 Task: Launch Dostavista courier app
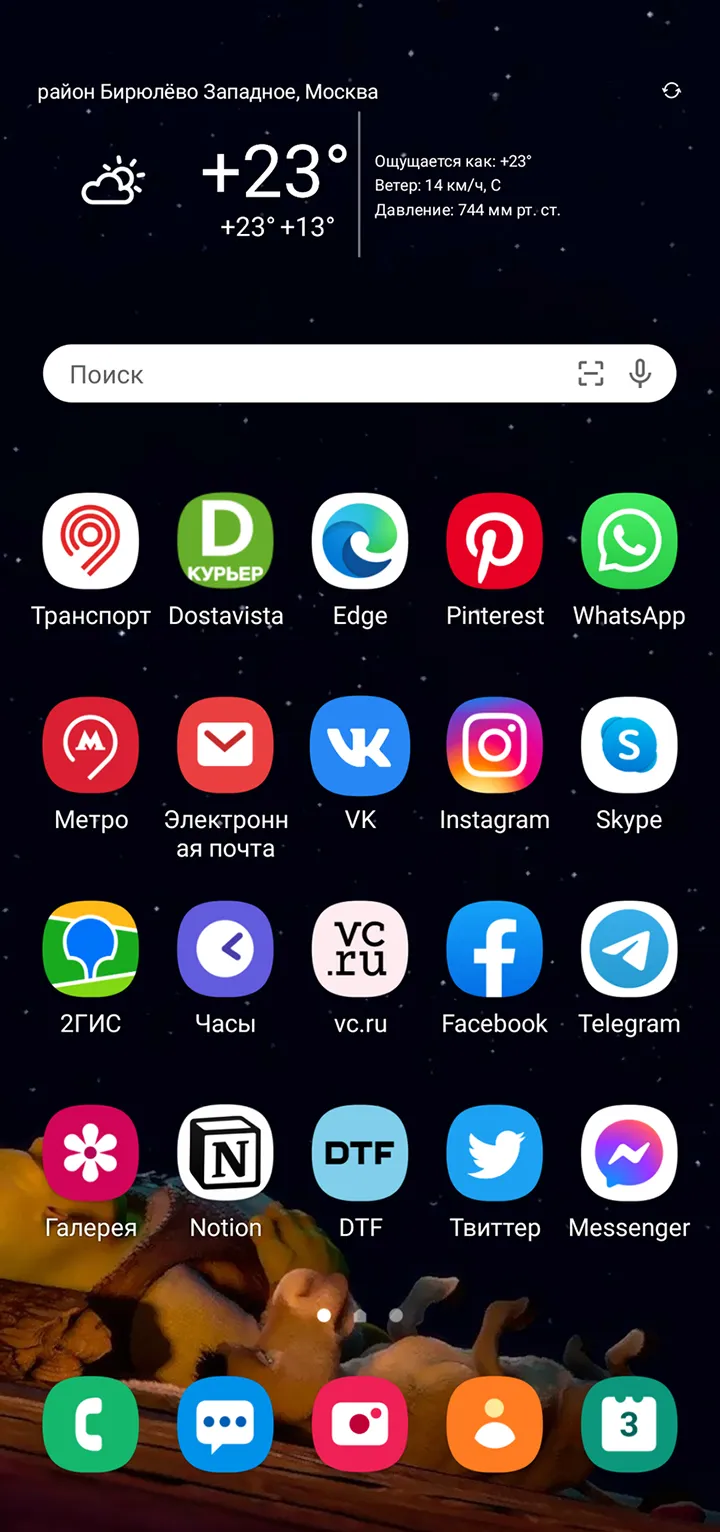pos(225,541)
